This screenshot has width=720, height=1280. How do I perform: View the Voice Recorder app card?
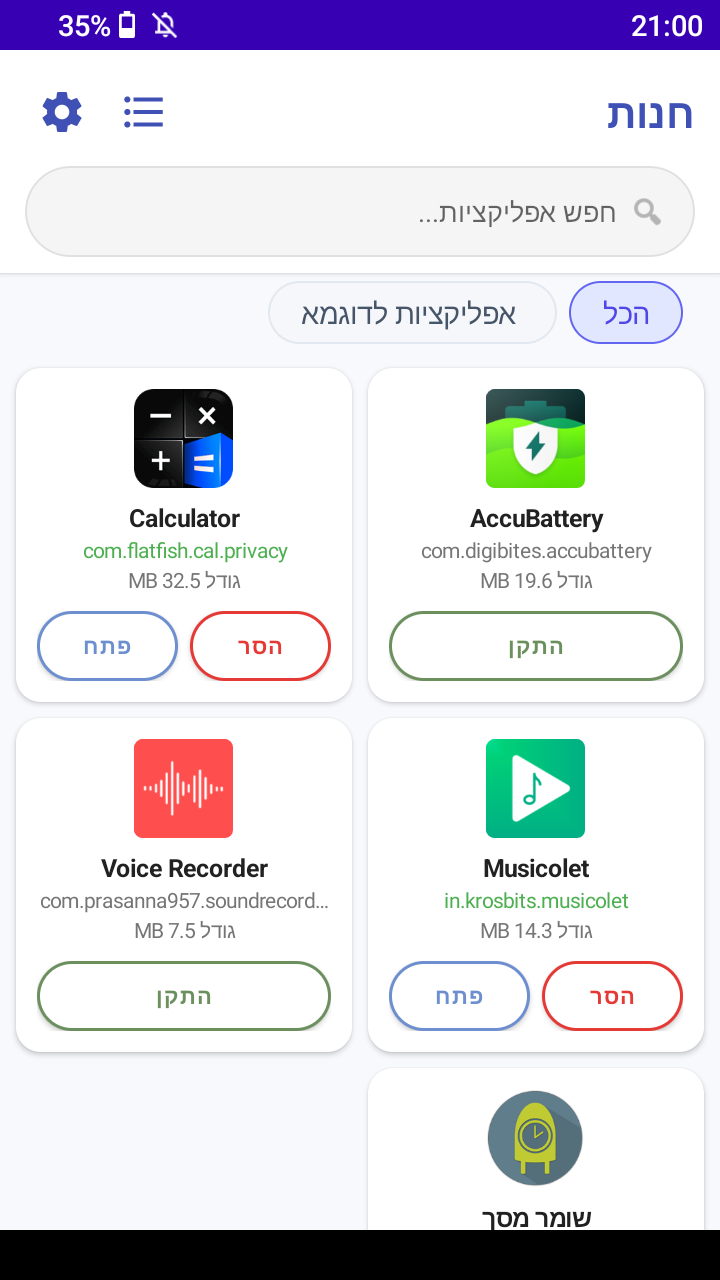(x=184, y=830)
